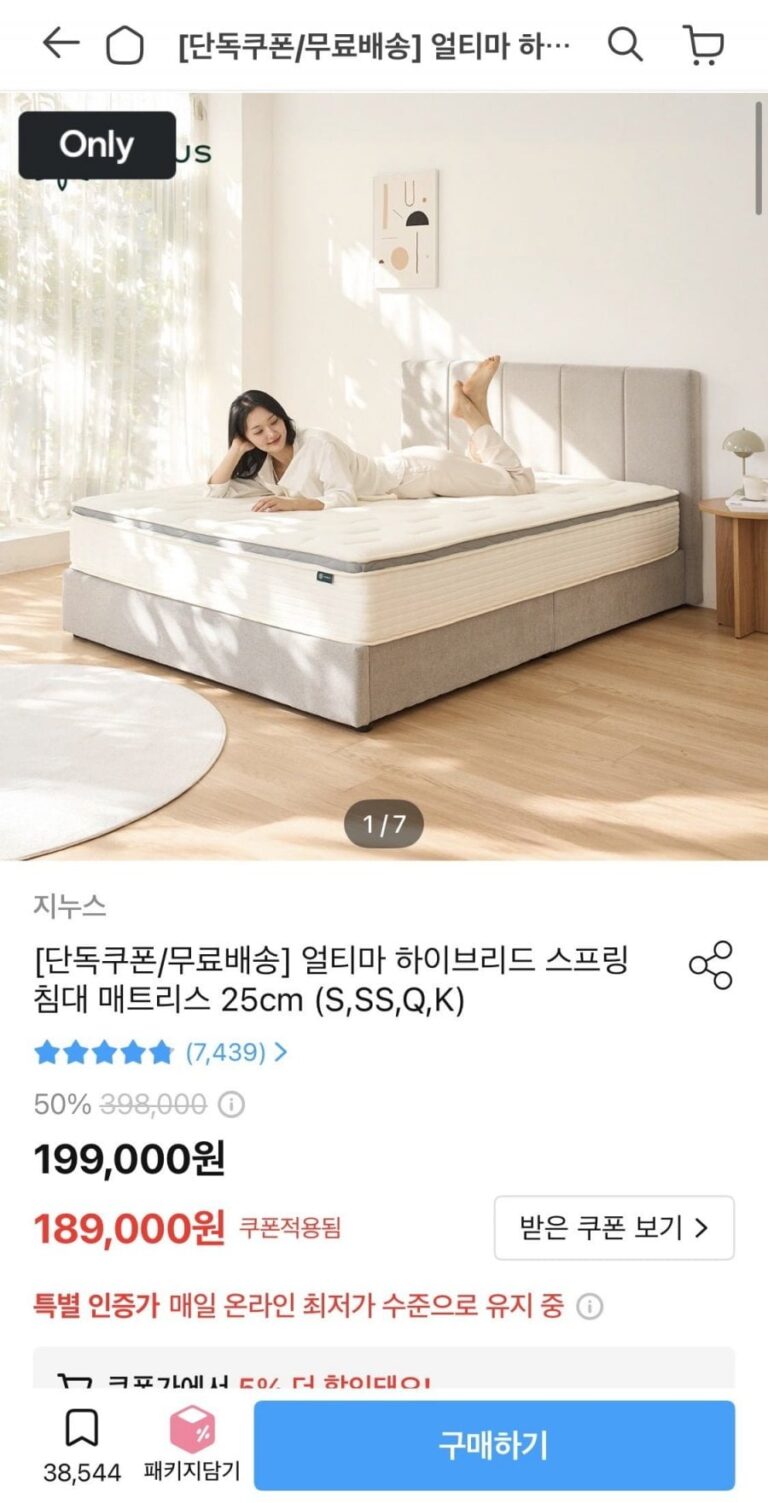Viewport: 768px width, 1503px height.
Task: Open search with the magnifier icon
Action: point(625,45)
